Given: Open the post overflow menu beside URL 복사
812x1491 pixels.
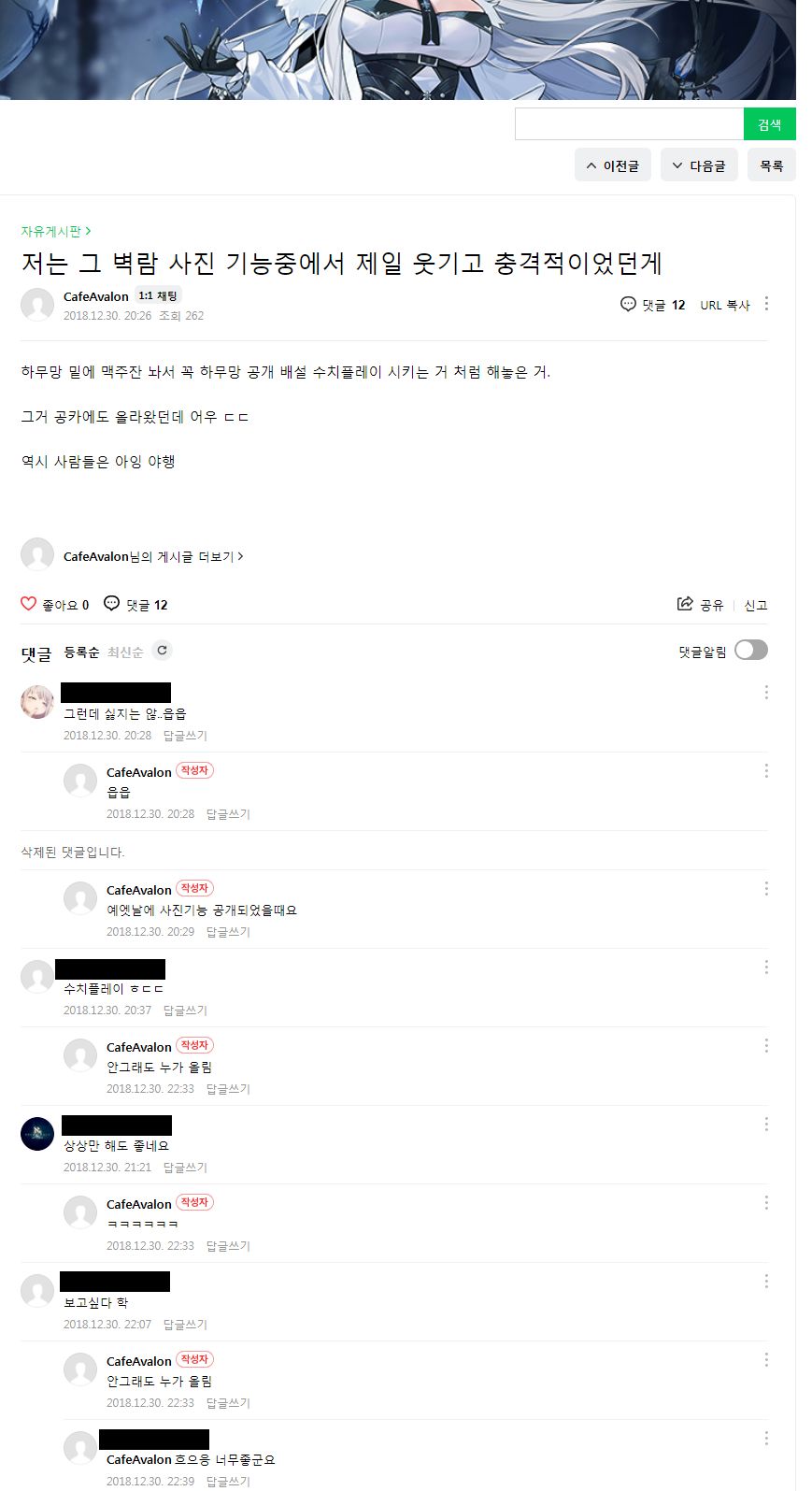Looking at the screenshot, I should pos(766,304).
